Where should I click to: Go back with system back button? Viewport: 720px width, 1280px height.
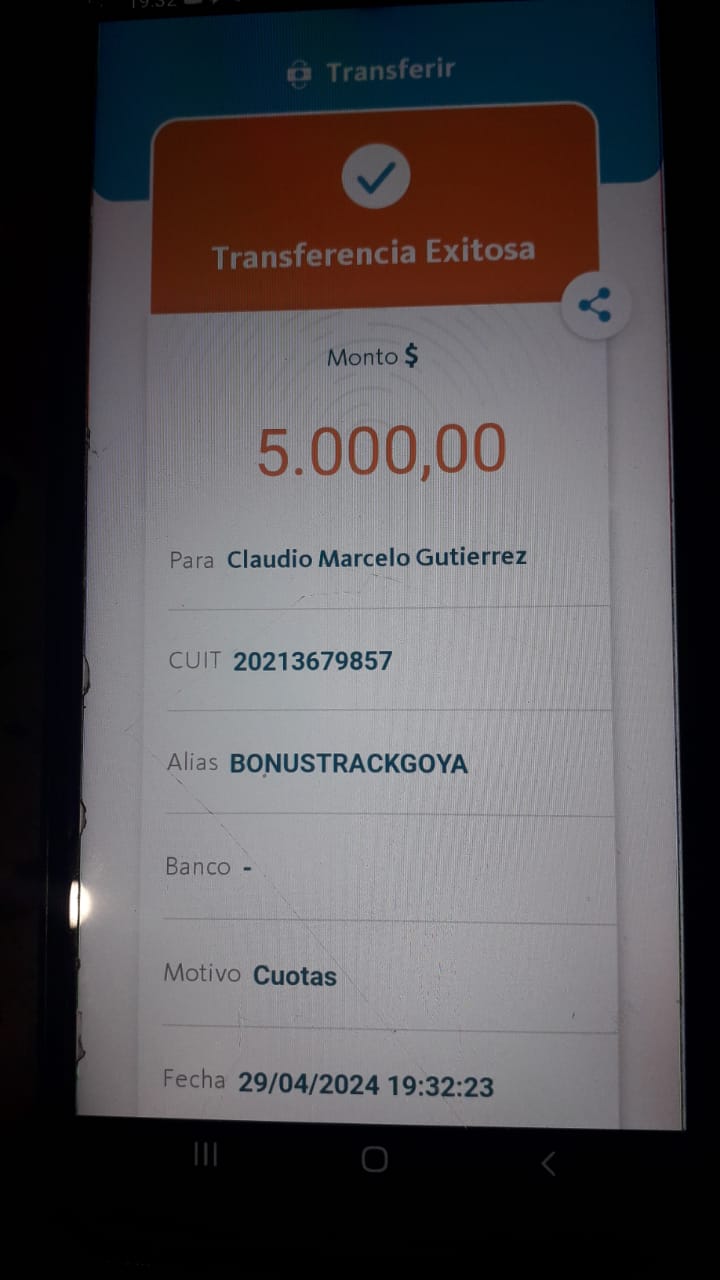point(547,1162)
